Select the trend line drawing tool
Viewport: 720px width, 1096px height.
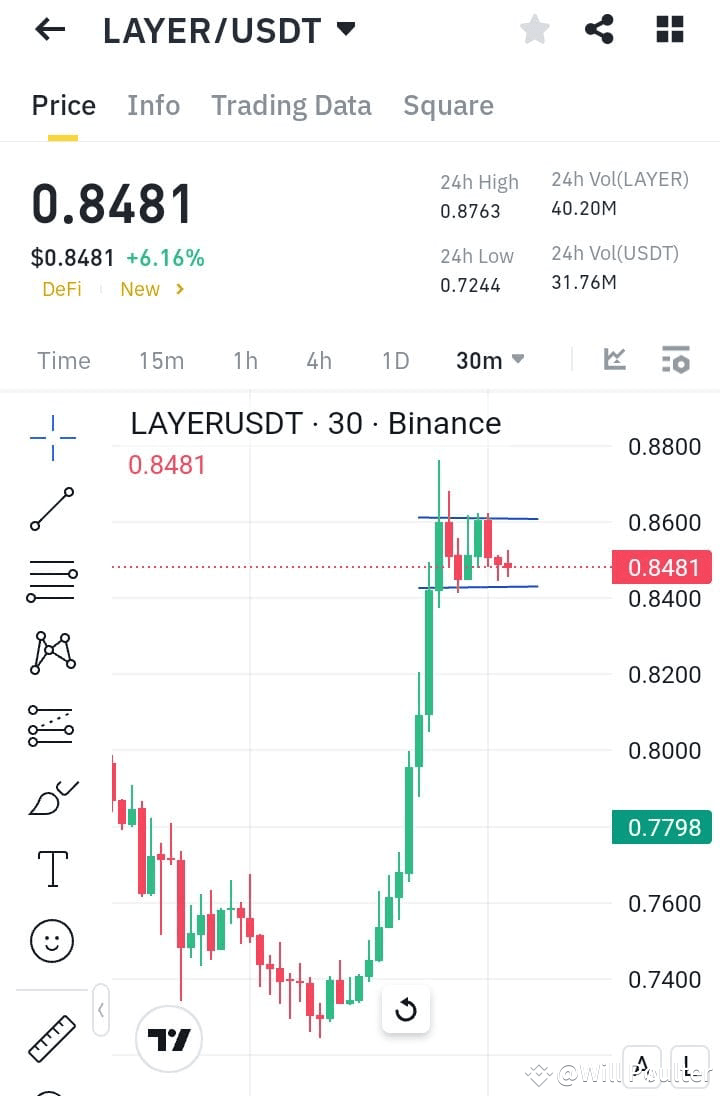pos(51,510)
